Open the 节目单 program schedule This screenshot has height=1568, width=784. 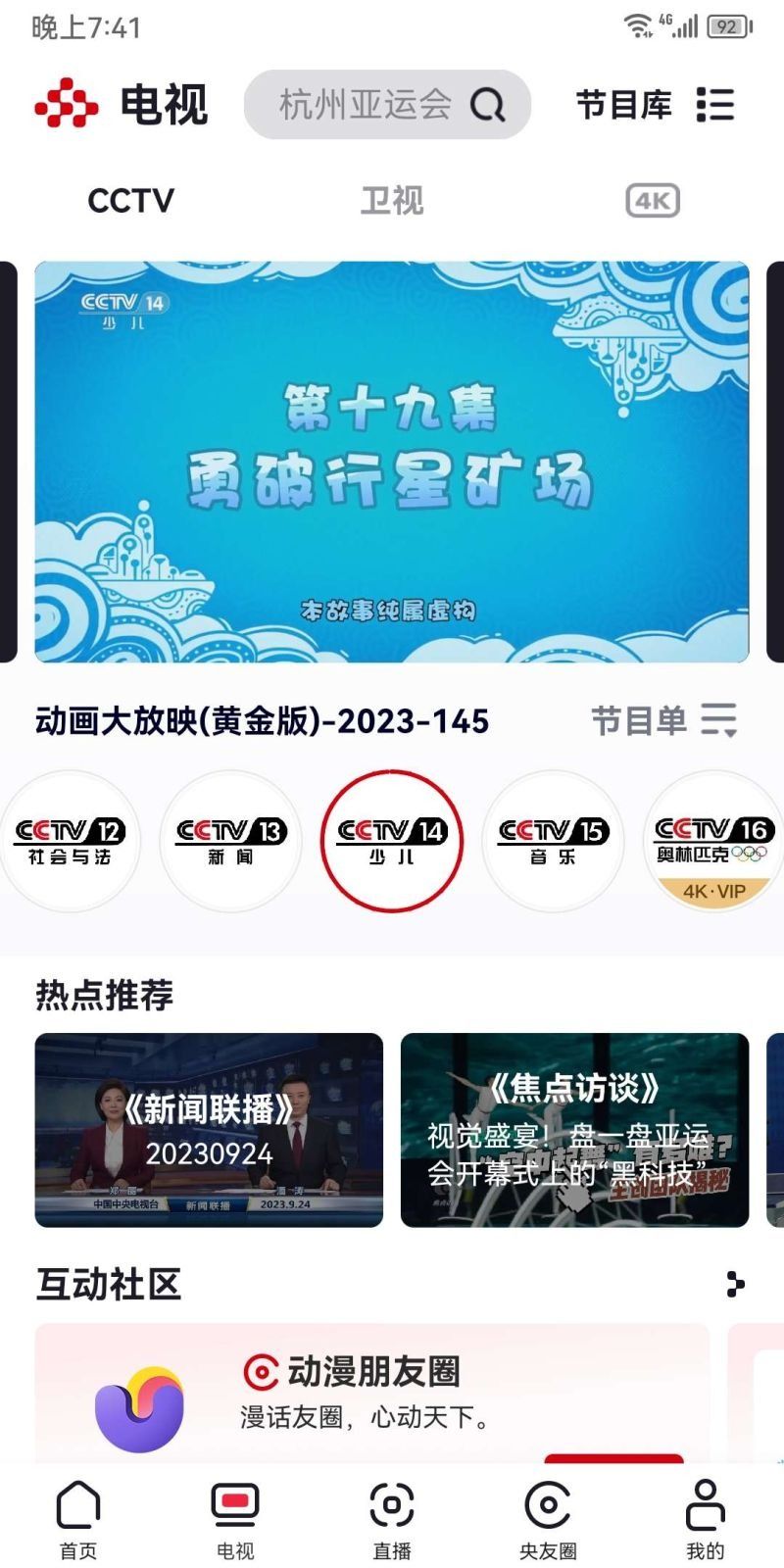coord(663,721)
